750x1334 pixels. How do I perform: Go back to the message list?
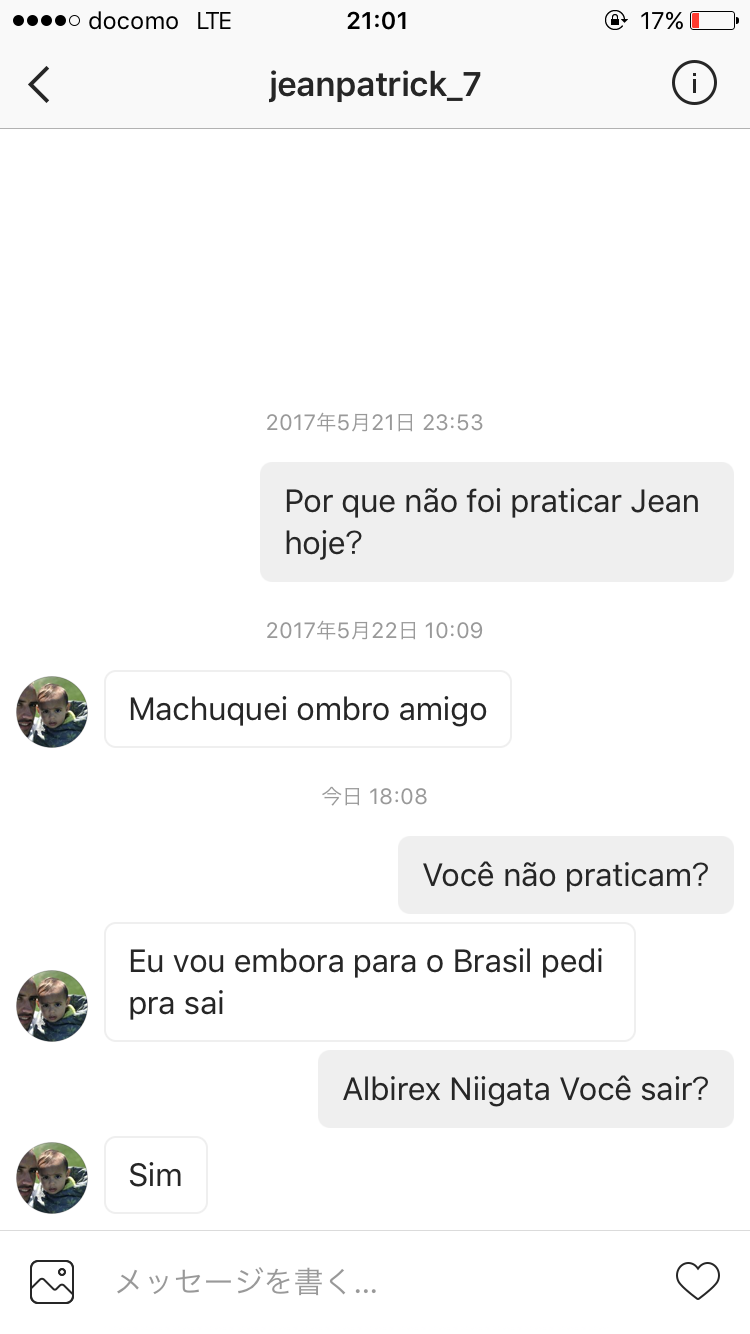coord(40,85)
